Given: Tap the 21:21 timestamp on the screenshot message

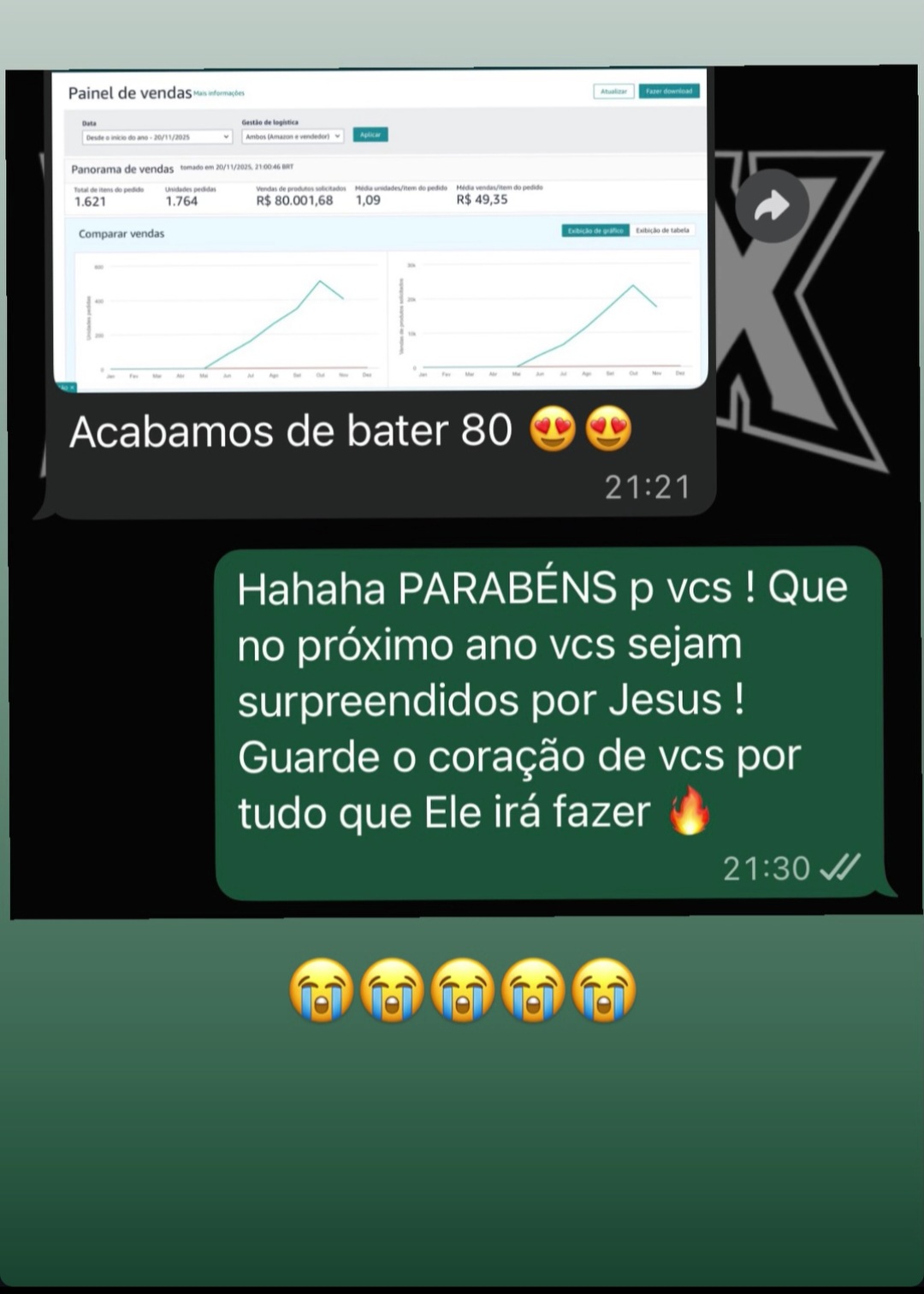Looking at the screenshot, I should pos(648,486).
